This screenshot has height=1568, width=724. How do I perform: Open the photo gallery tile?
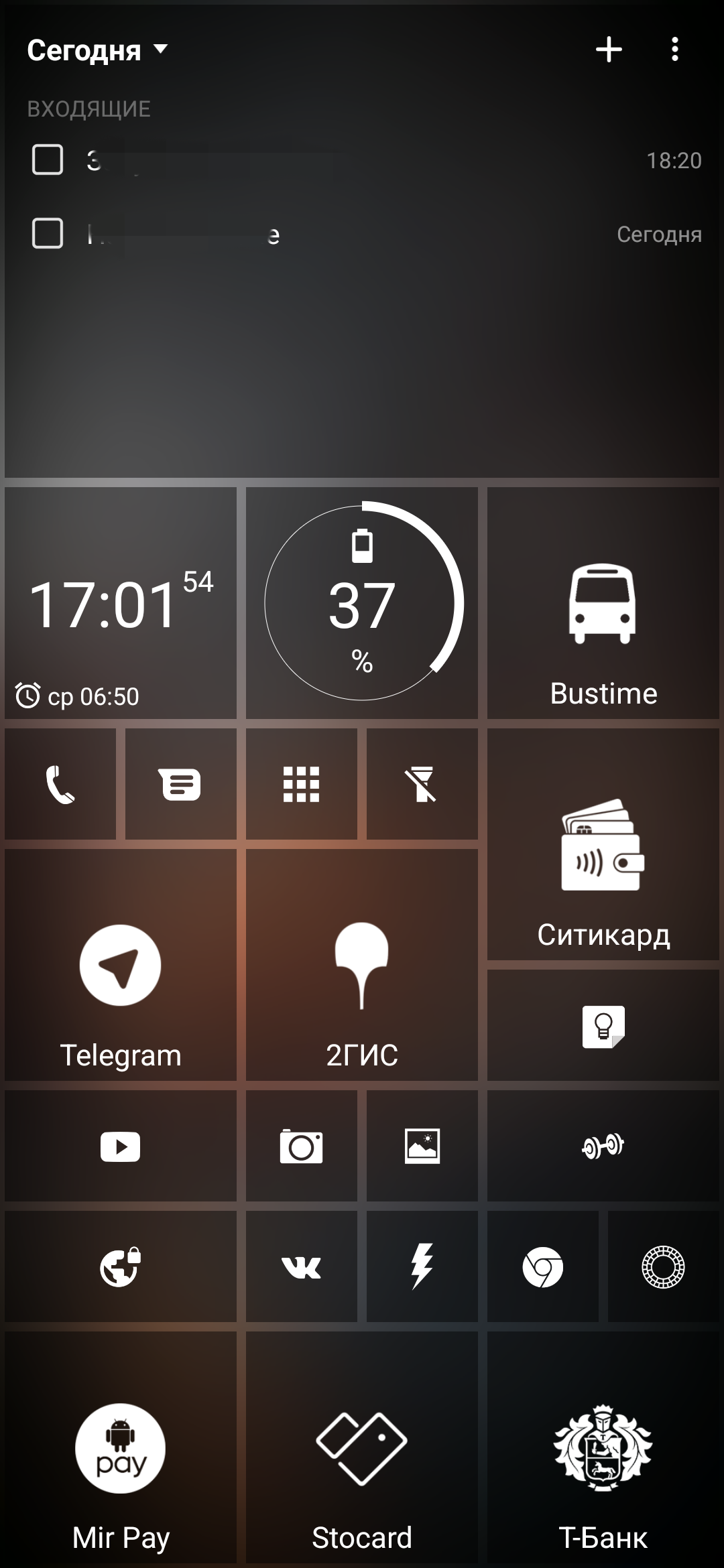click(422, 1146)
